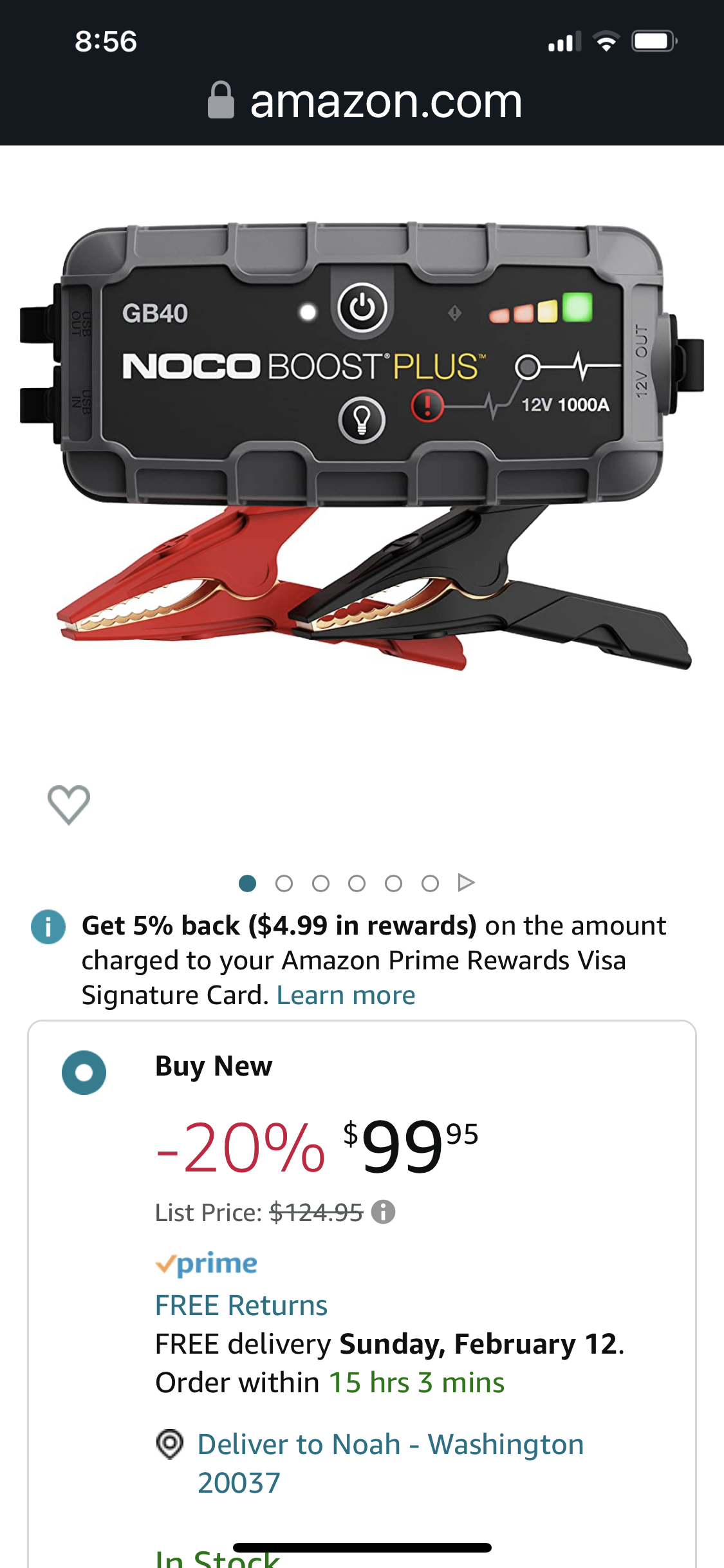Play the product video from image indicators
Screen dimensions: 724x1568
click(x=466, y=882)
